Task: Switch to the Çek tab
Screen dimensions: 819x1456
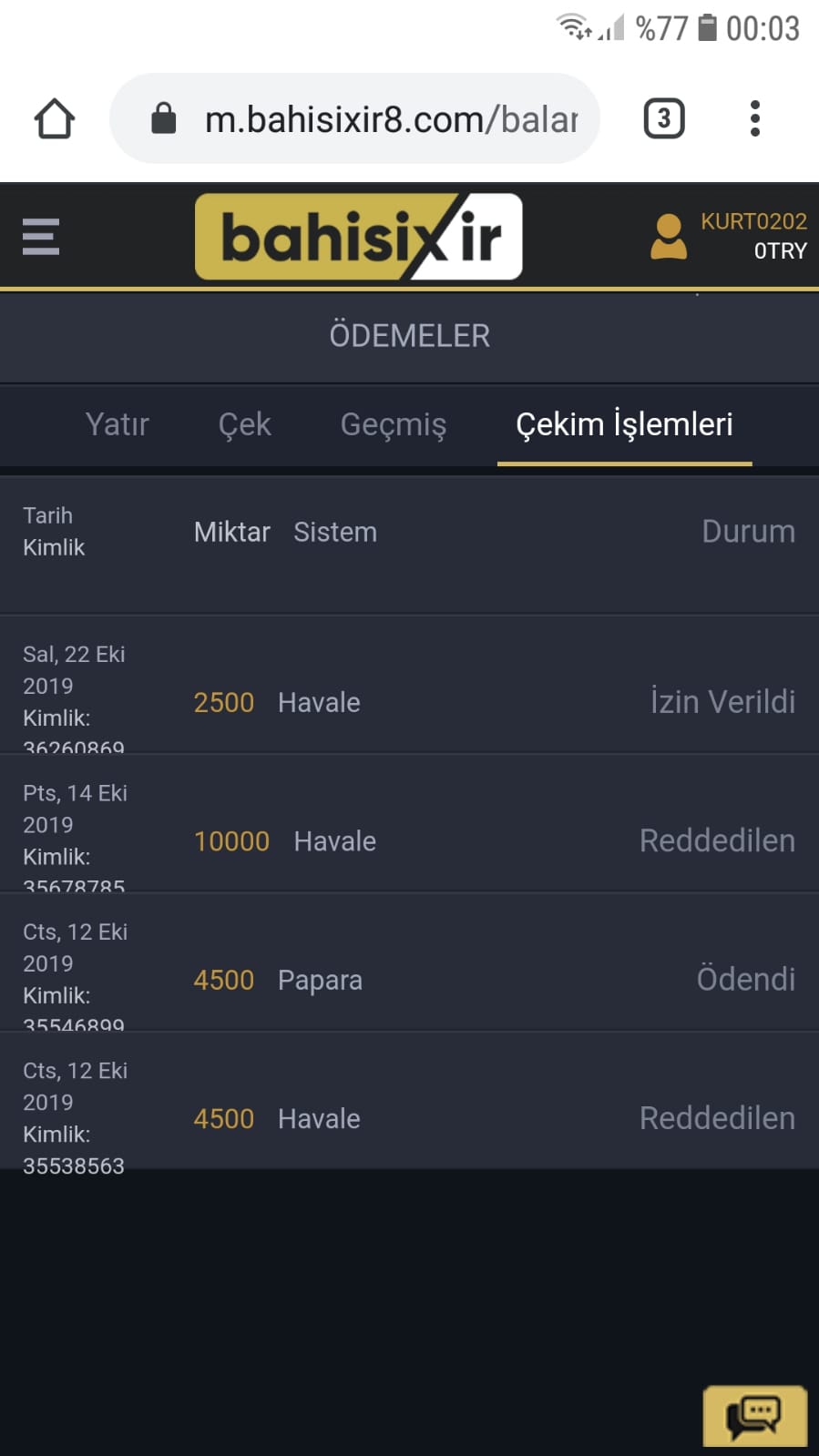Action: click(x=244, y=424)
